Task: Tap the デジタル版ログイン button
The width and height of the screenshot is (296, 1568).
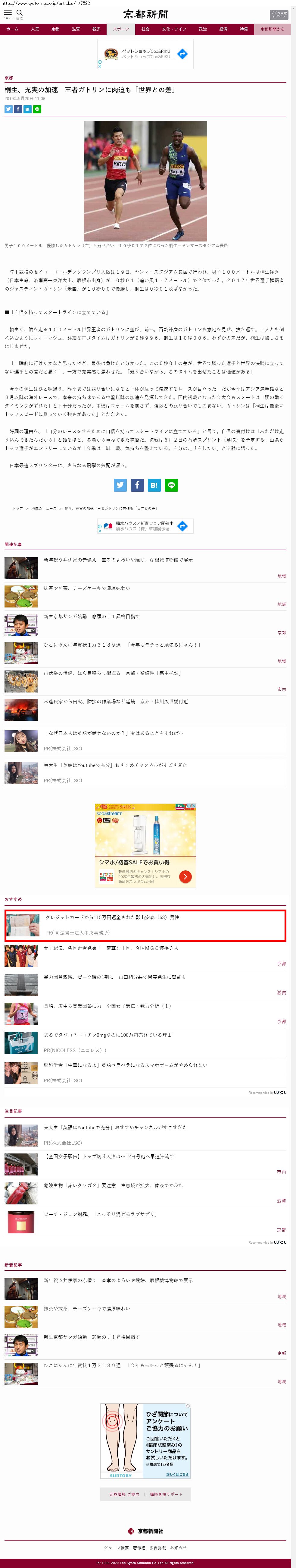Action: coord(278,14)
